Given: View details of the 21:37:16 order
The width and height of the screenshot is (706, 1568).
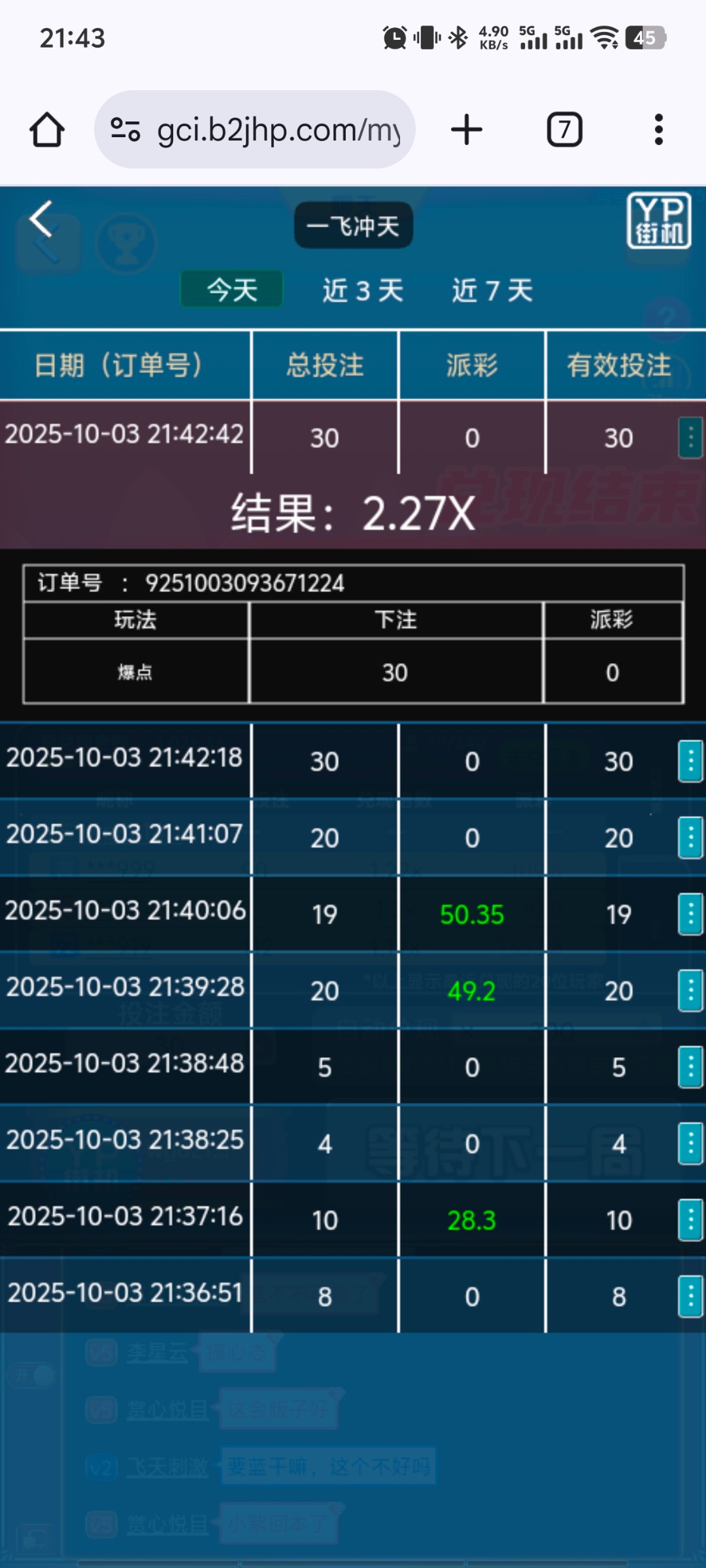Looking at the screenshot, I should click(690, 1220).
